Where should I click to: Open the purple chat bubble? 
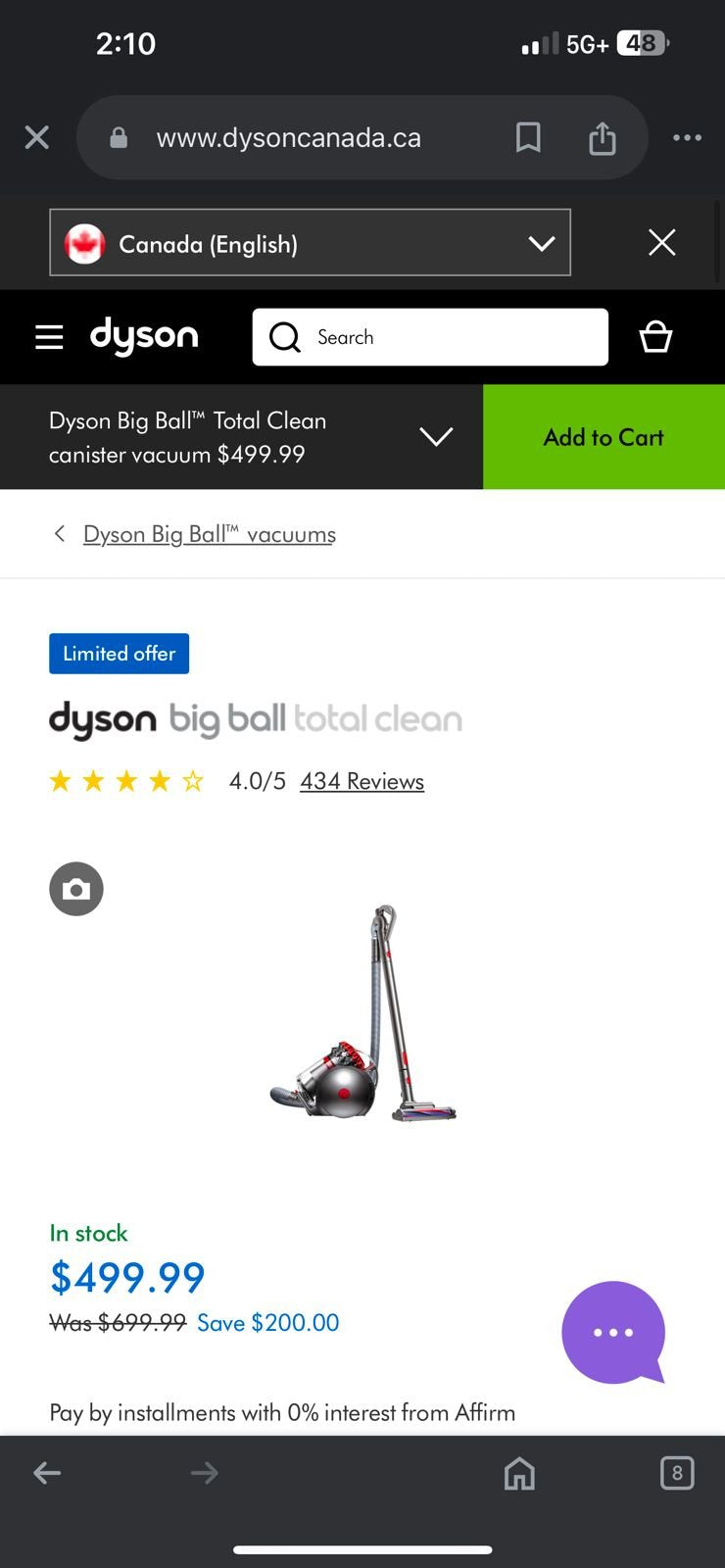point(613,1332)
